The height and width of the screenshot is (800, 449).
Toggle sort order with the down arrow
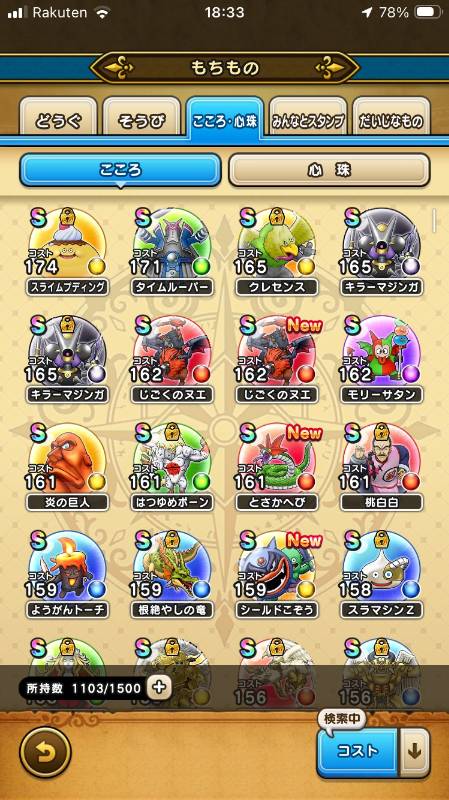(x=415, y=752)
